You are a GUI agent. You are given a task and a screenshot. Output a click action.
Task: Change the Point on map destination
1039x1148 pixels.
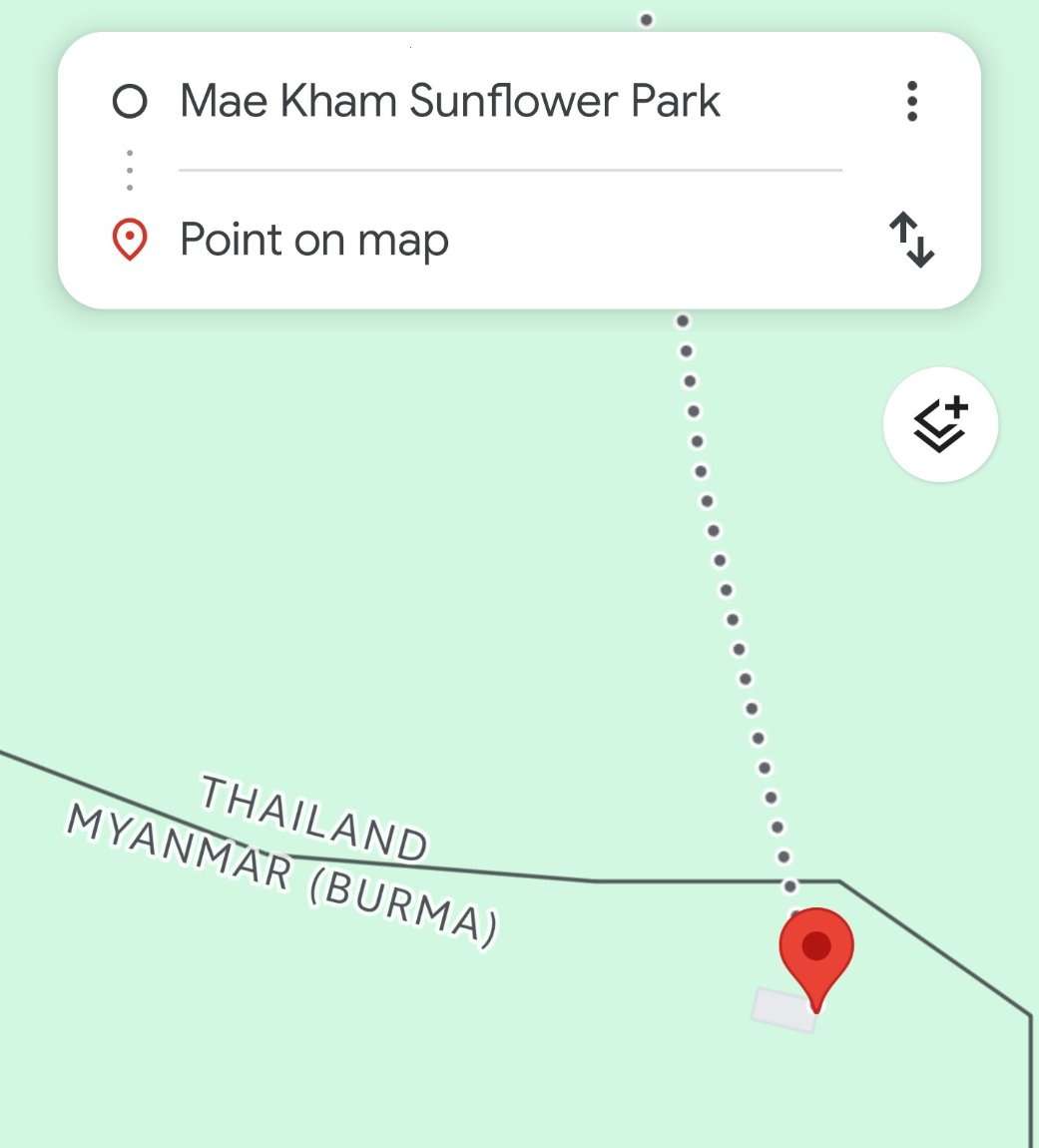point(314,241)
